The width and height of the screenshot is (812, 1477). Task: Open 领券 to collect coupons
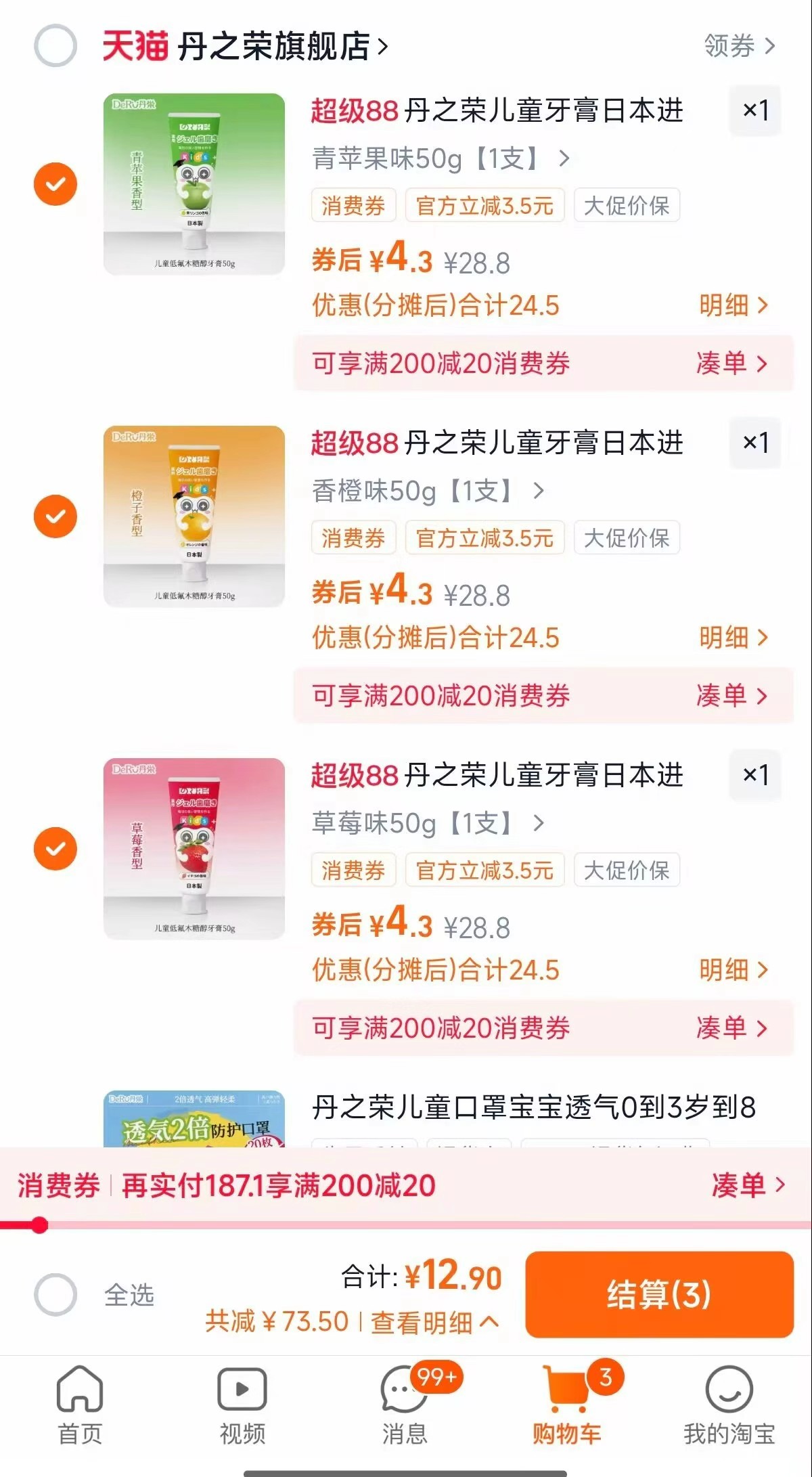click(x=731, y=46)
